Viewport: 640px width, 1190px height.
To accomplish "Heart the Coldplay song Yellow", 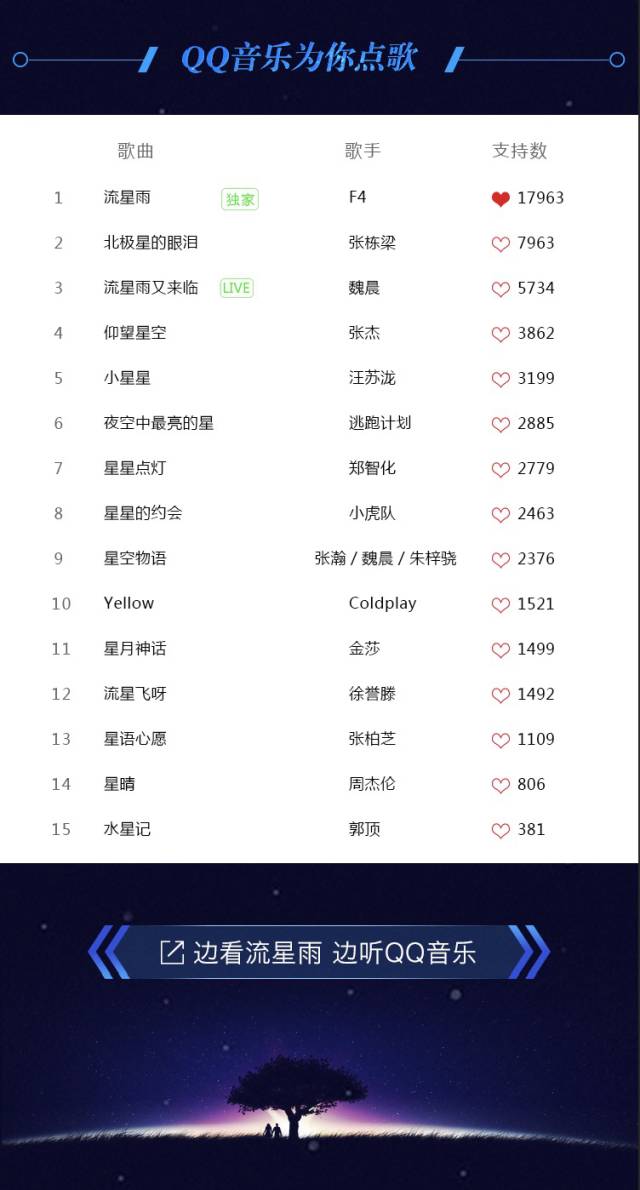I will coord(501,604).
